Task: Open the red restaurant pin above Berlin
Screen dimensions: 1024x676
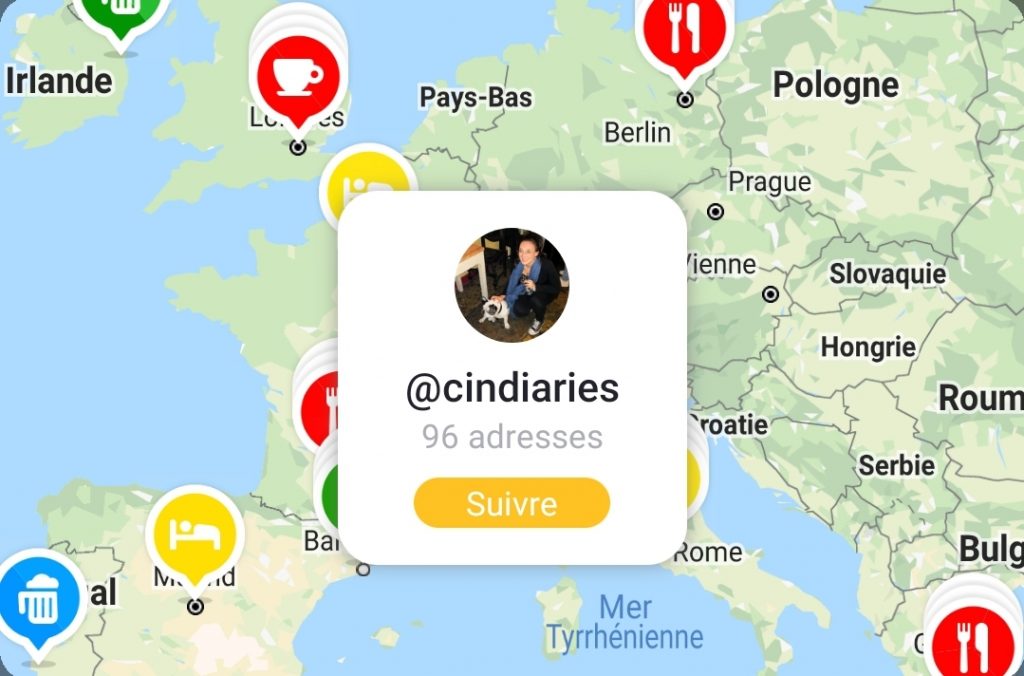Action: [684, 32]
